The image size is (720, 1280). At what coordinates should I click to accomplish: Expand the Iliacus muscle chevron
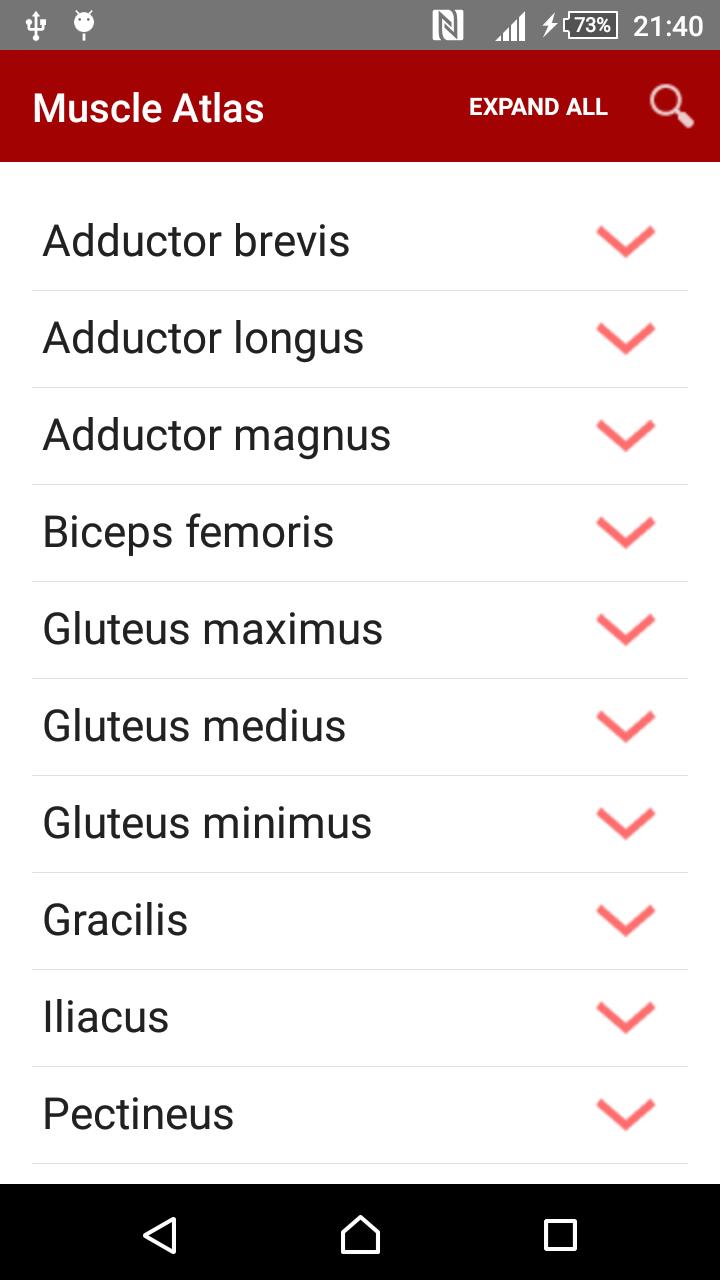coord(625,1016)
